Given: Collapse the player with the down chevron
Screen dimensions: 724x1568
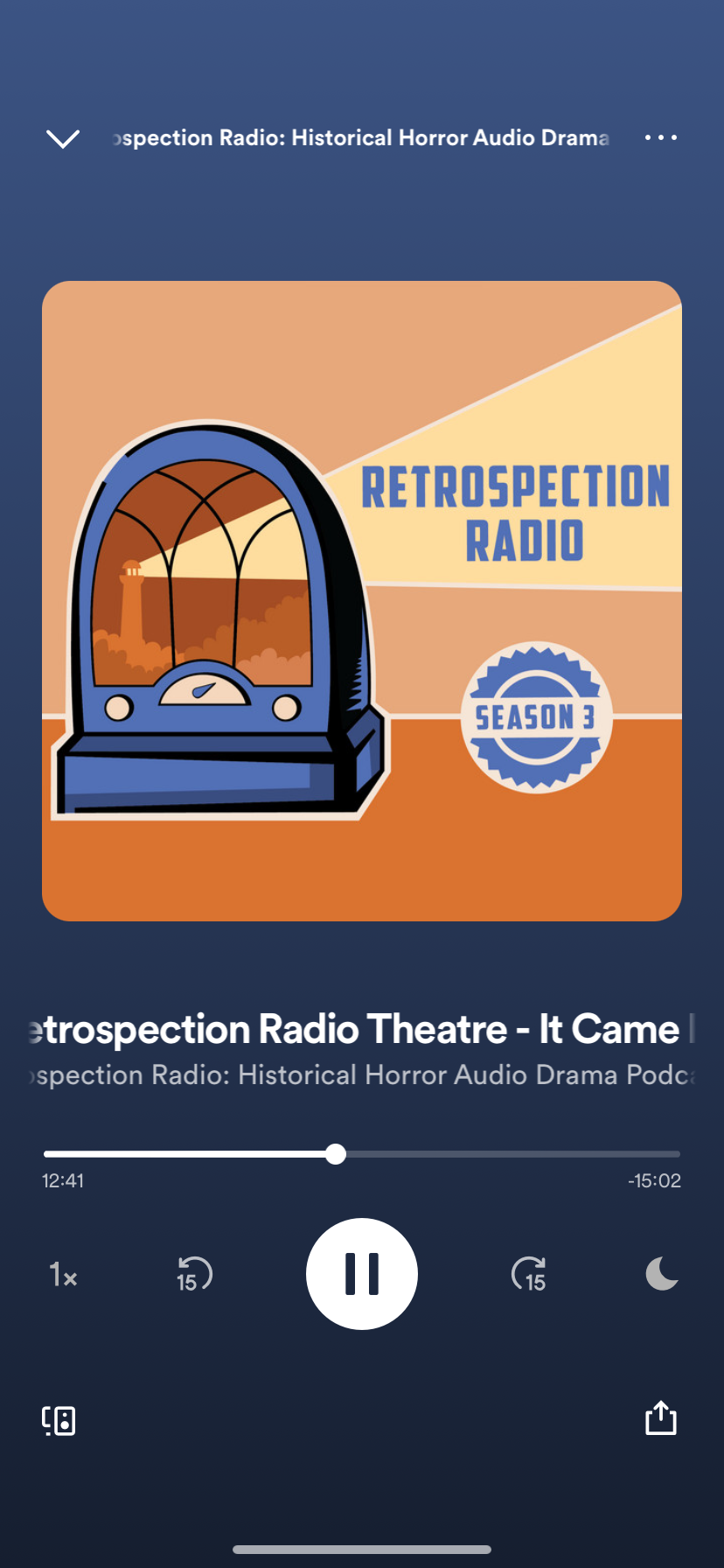Looking at the screenshot, I should (x=63, y=138).
